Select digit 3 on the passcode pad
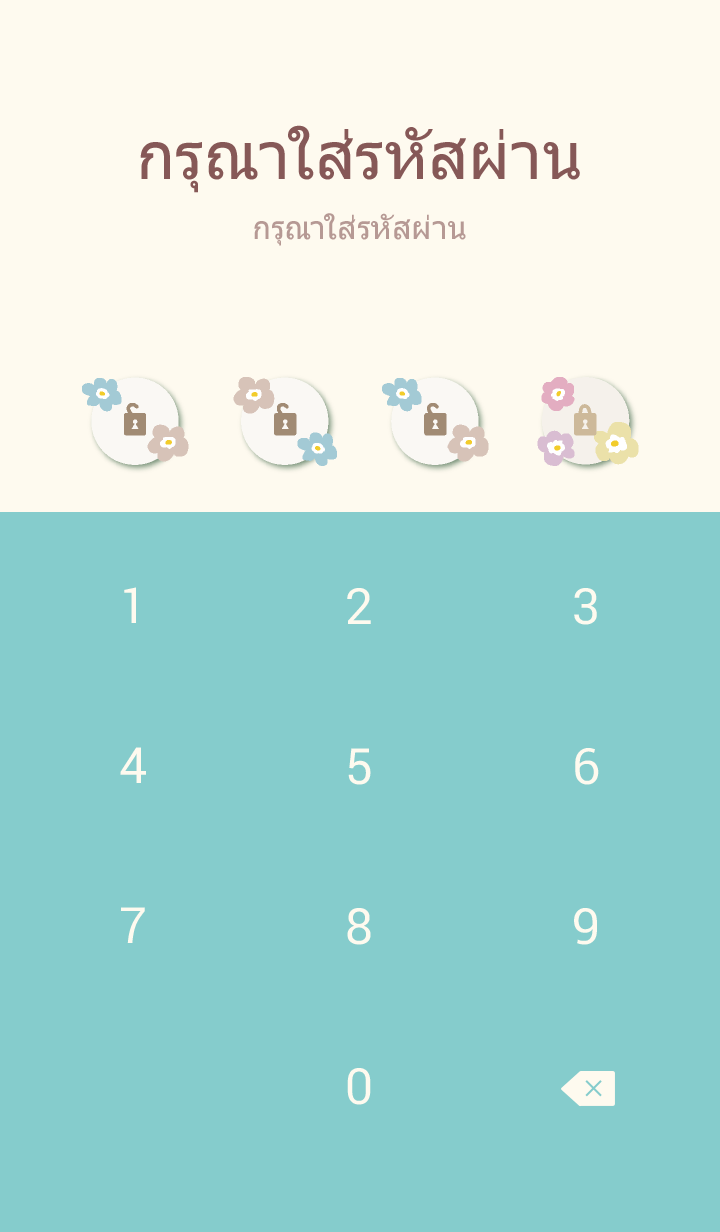Viewport: 720px width, 1232px height. tap(585, 607)
